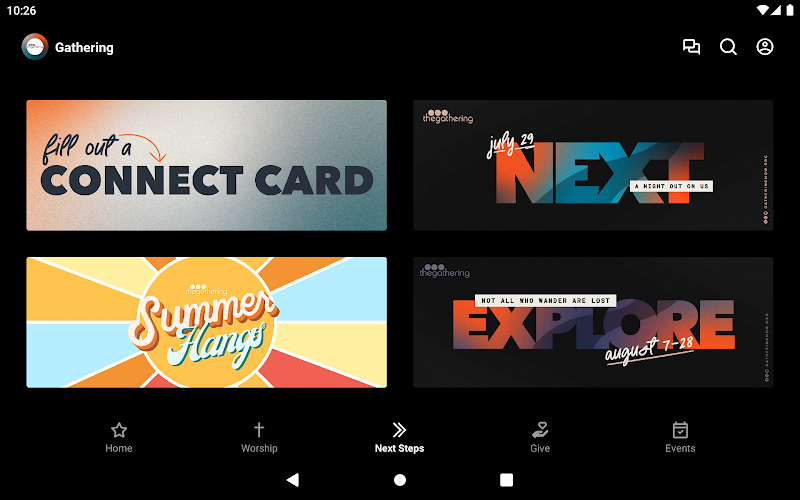Viewport: 800px width, 500px height.
Task: Go to the Give tab
Action: [x=540, y=437]
